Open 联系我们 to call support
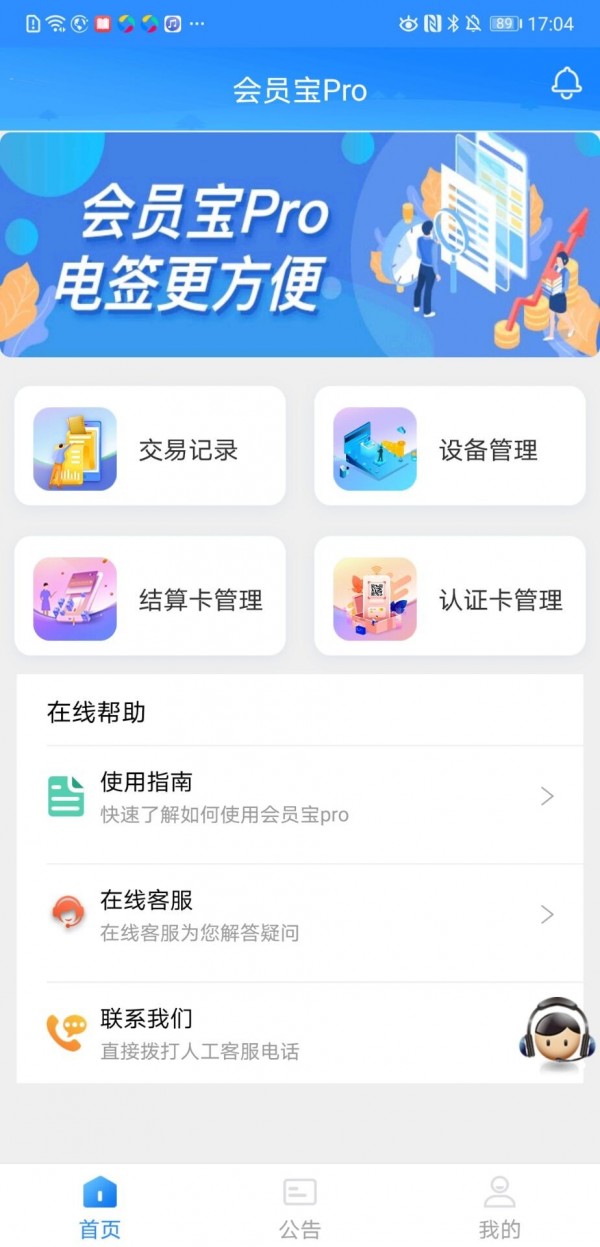 click(270, 1033)
